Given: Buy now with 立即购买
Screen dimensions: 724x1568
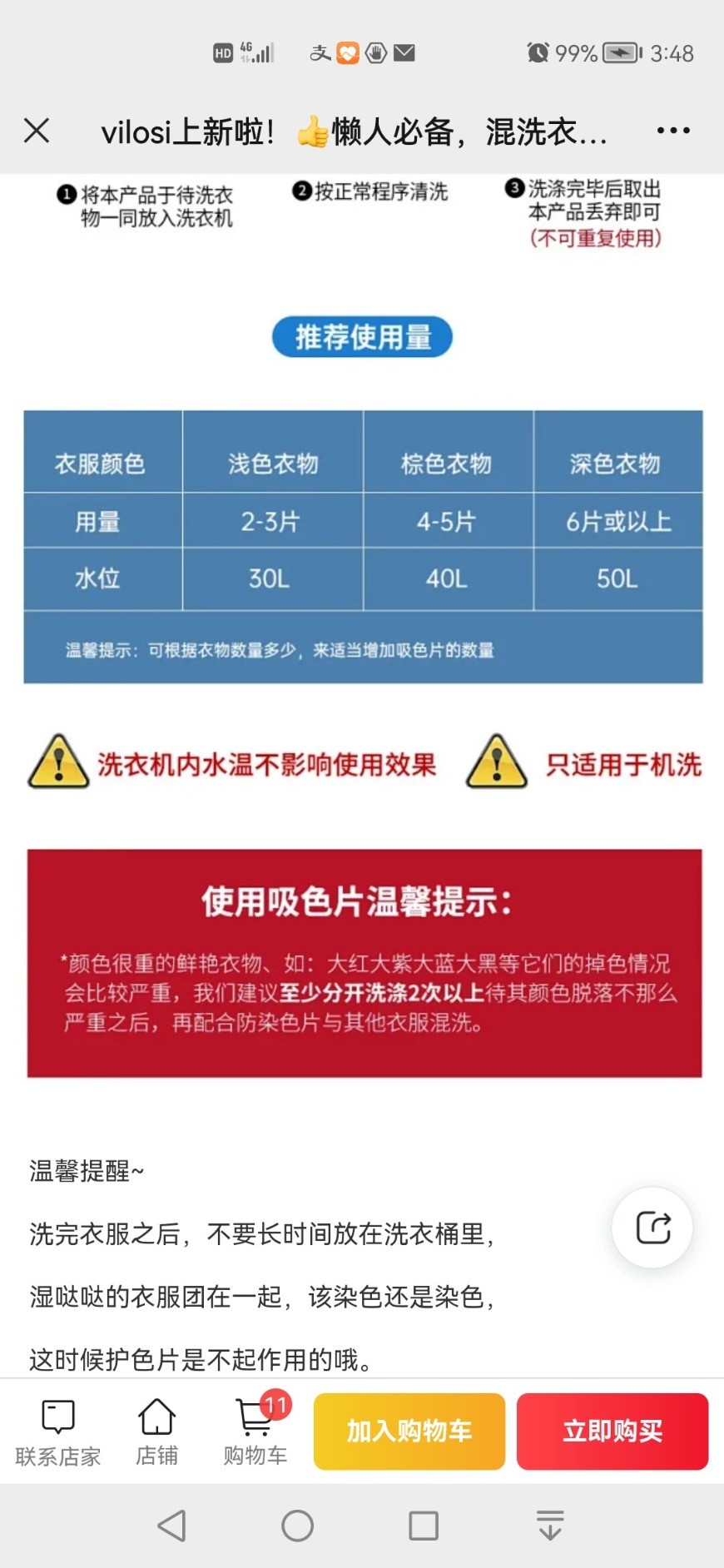Looking at the screenshot, I should coord(612,1431).
